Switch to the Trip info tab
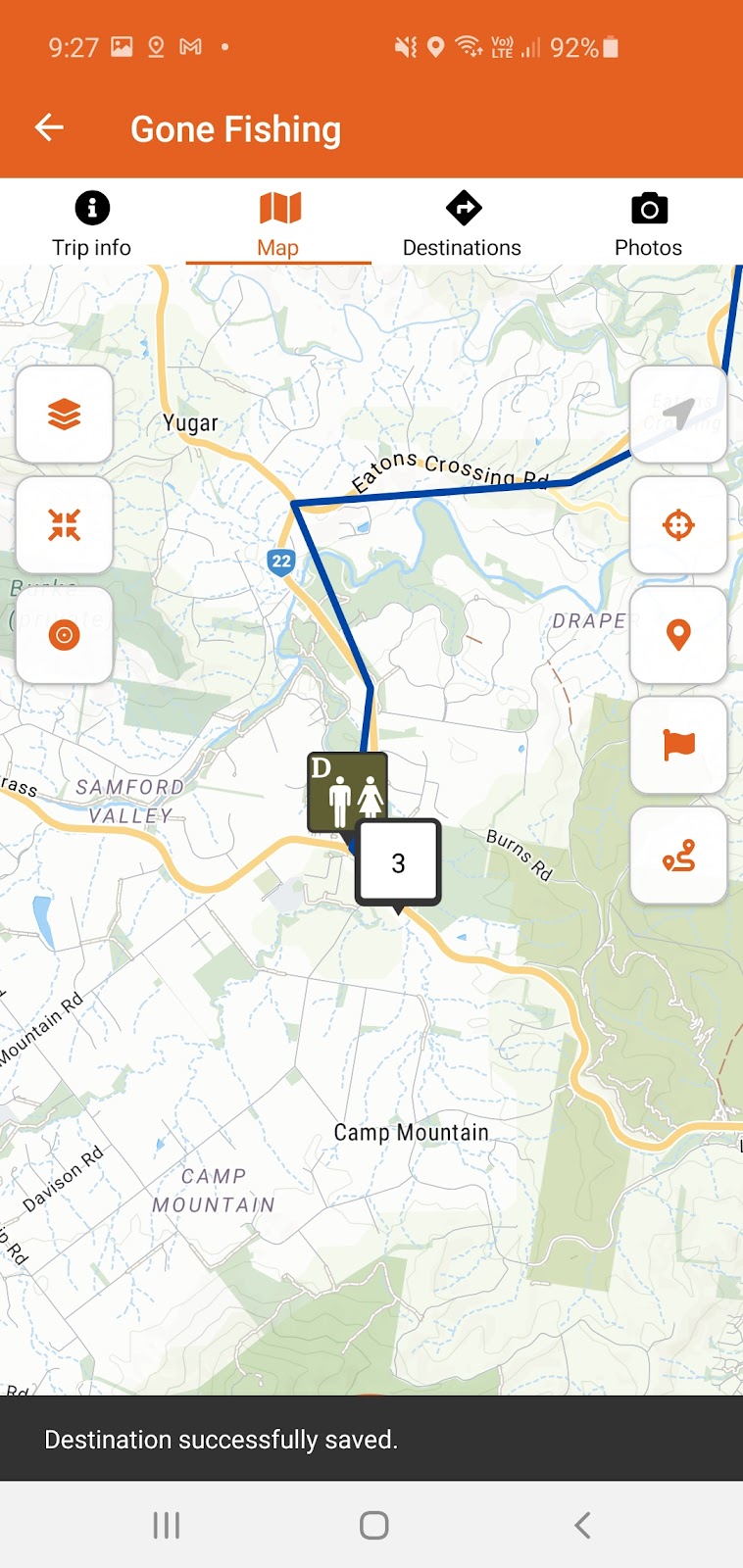This screenshot has height=1568, width=743. (91, 223)
